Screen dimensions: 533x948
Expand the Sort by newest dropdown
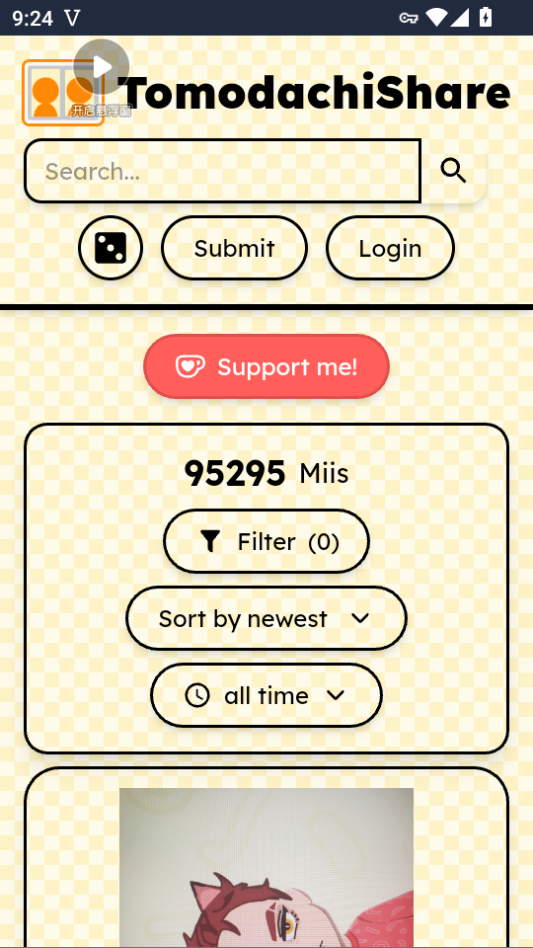(x=266, y=618)
